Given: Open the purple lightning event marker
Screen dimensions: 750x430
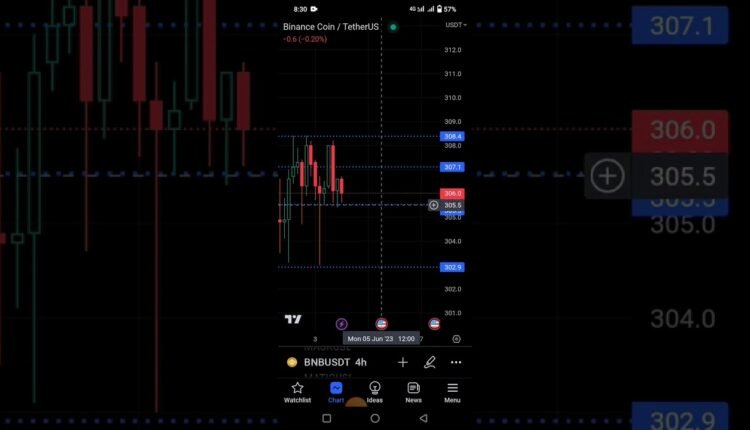Looking at the screenshot, I should point(341,324).
